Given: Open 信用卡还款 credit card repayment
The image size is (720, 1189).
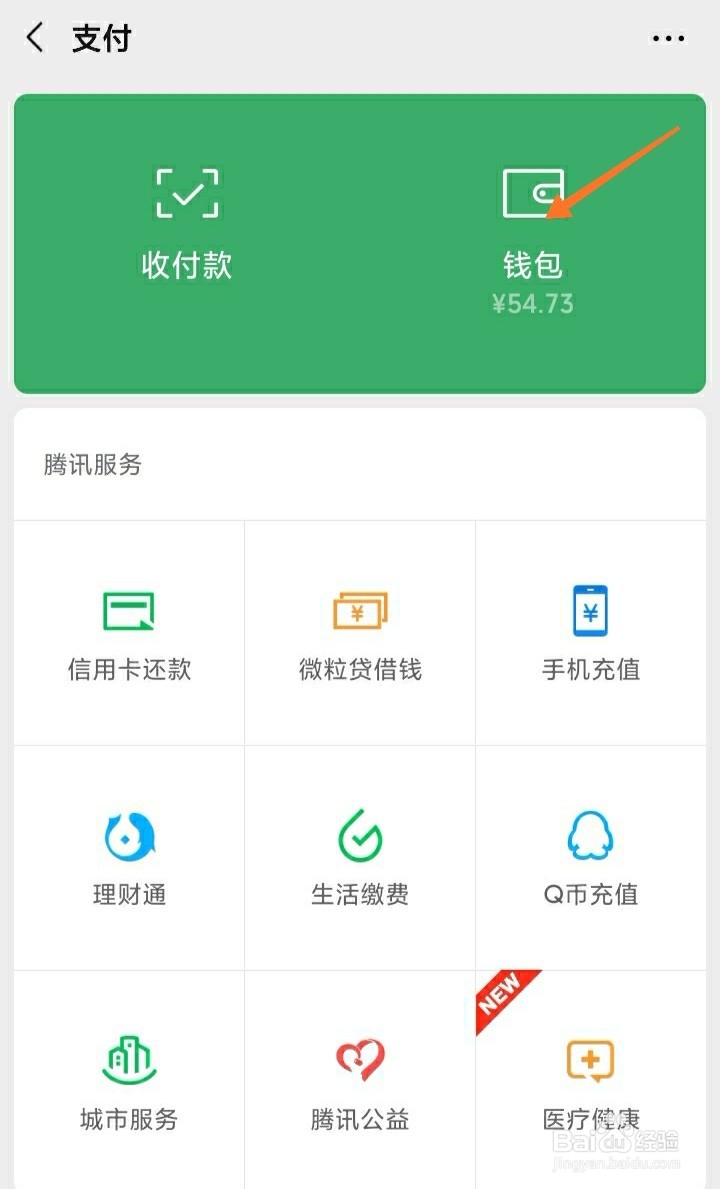Looking at the screenshot, I should click(127, 608).
